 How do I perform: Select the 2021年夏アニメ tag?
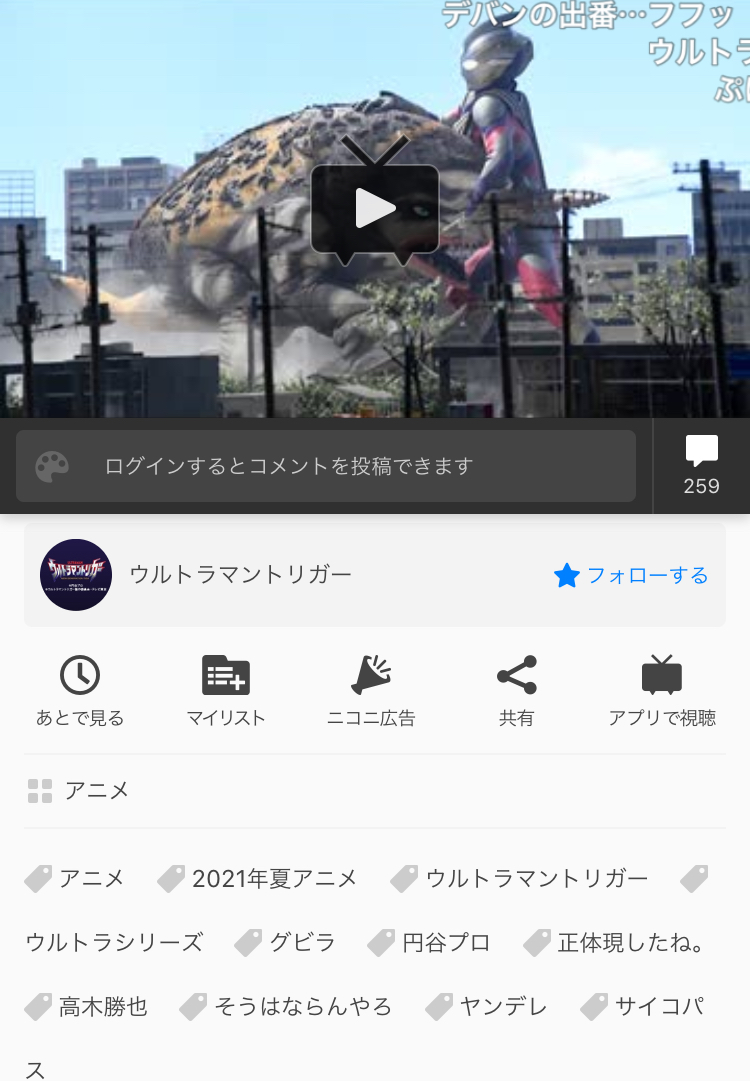click(x=273, y=879)
